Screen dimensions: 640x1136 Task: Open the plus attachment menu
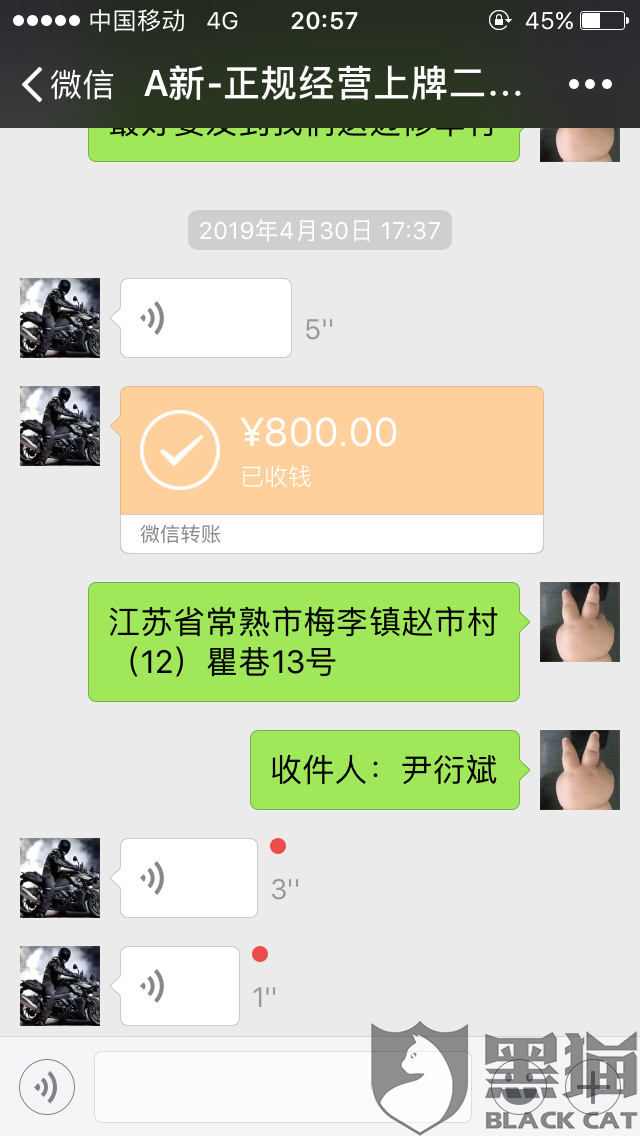coord(592,1086)
